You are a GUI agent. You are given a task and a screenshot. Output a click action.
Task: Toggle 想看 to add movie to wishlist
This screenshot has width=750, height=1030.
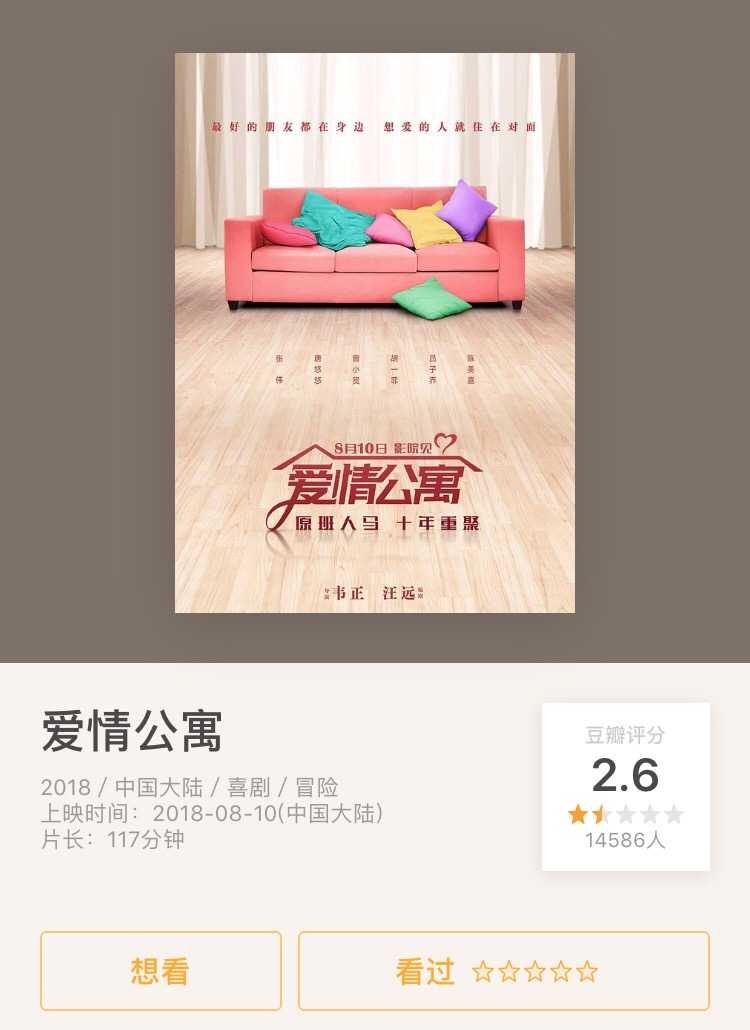pyautogui.click(x=160, y=970)
